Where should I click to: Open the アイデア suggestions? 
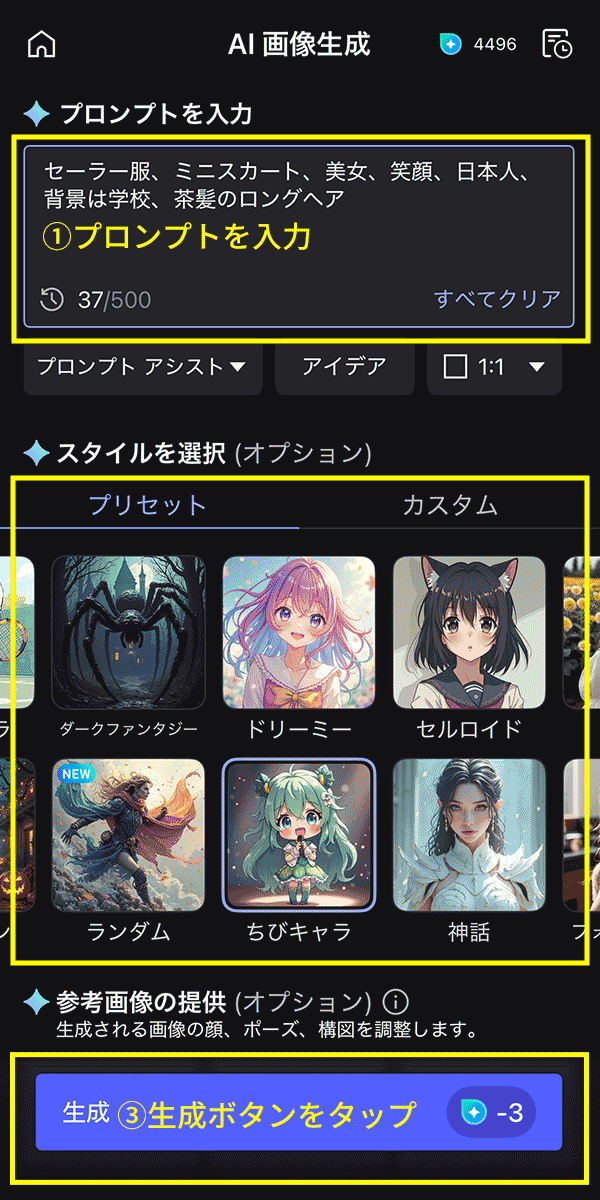[344, 367]
